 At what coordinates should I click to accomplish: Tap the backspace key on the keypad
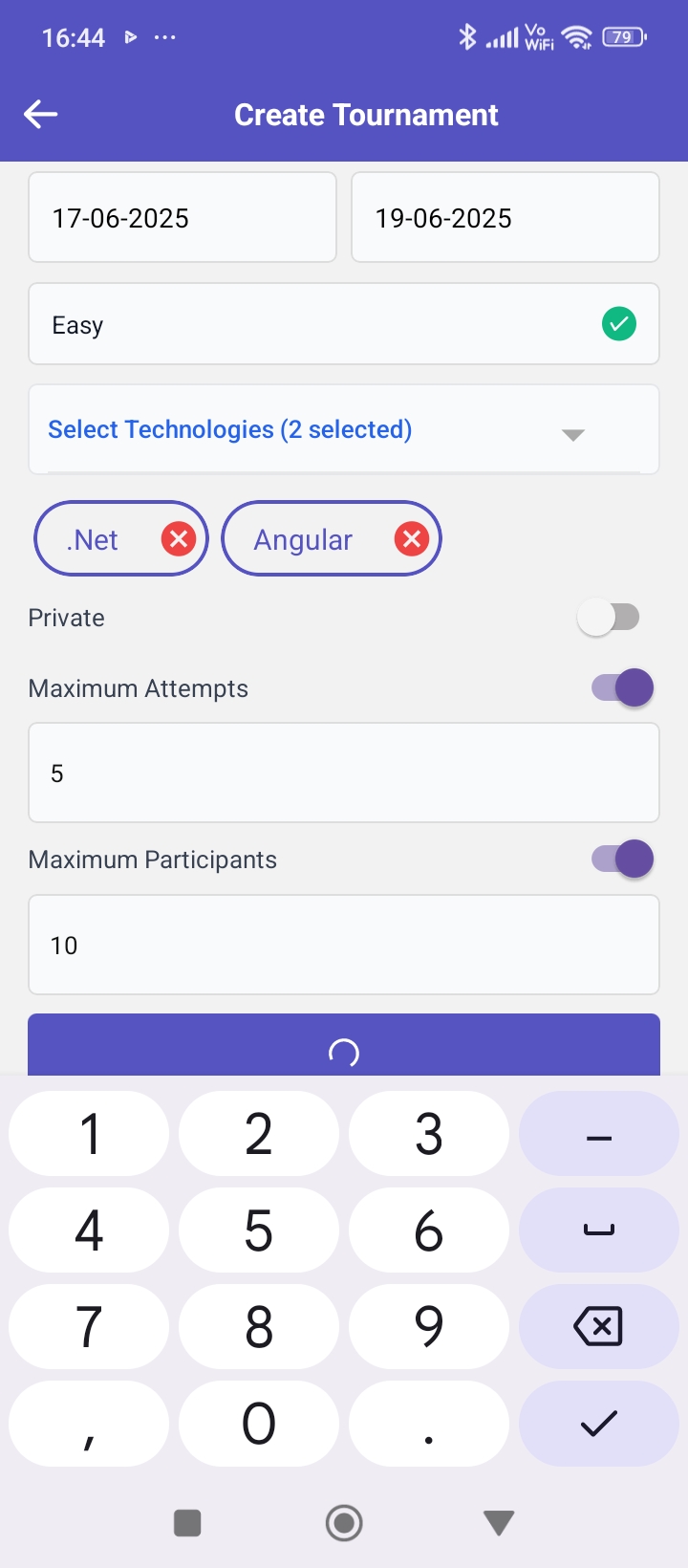point(598,1326)
